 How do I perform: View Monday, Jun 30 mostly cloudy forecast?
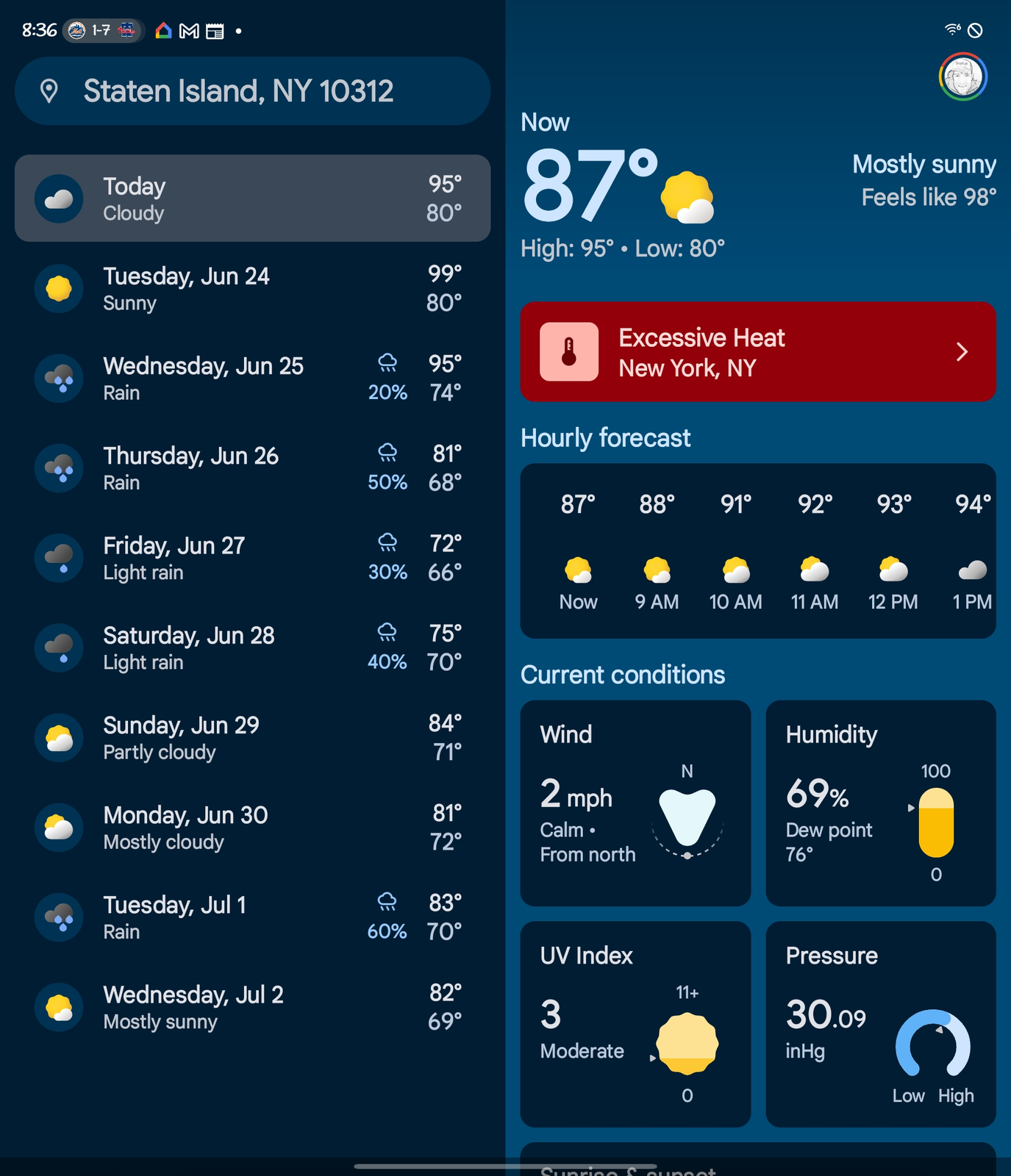coord(252,827)
